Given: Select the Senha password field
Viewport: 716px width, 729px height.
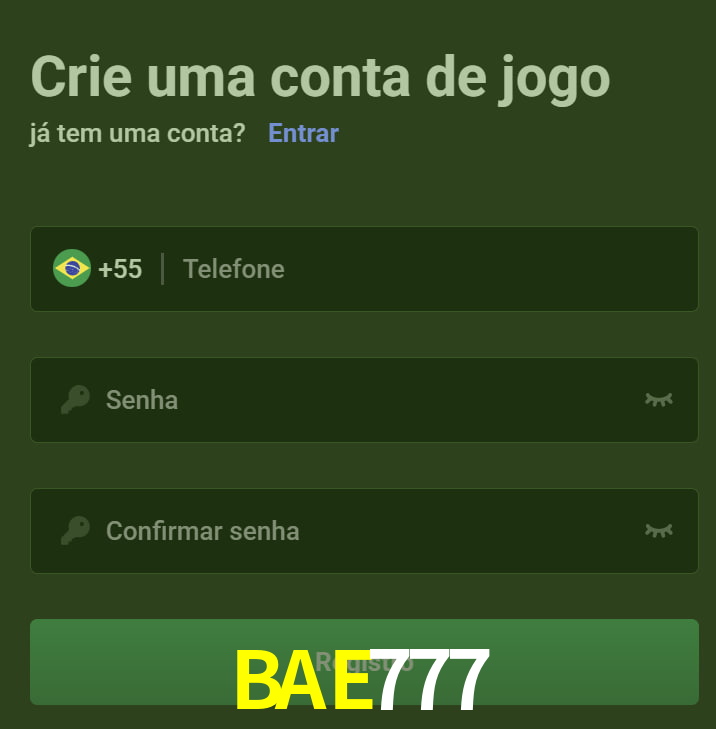Looking at the screenshot, I should click(x=350, y=400).
